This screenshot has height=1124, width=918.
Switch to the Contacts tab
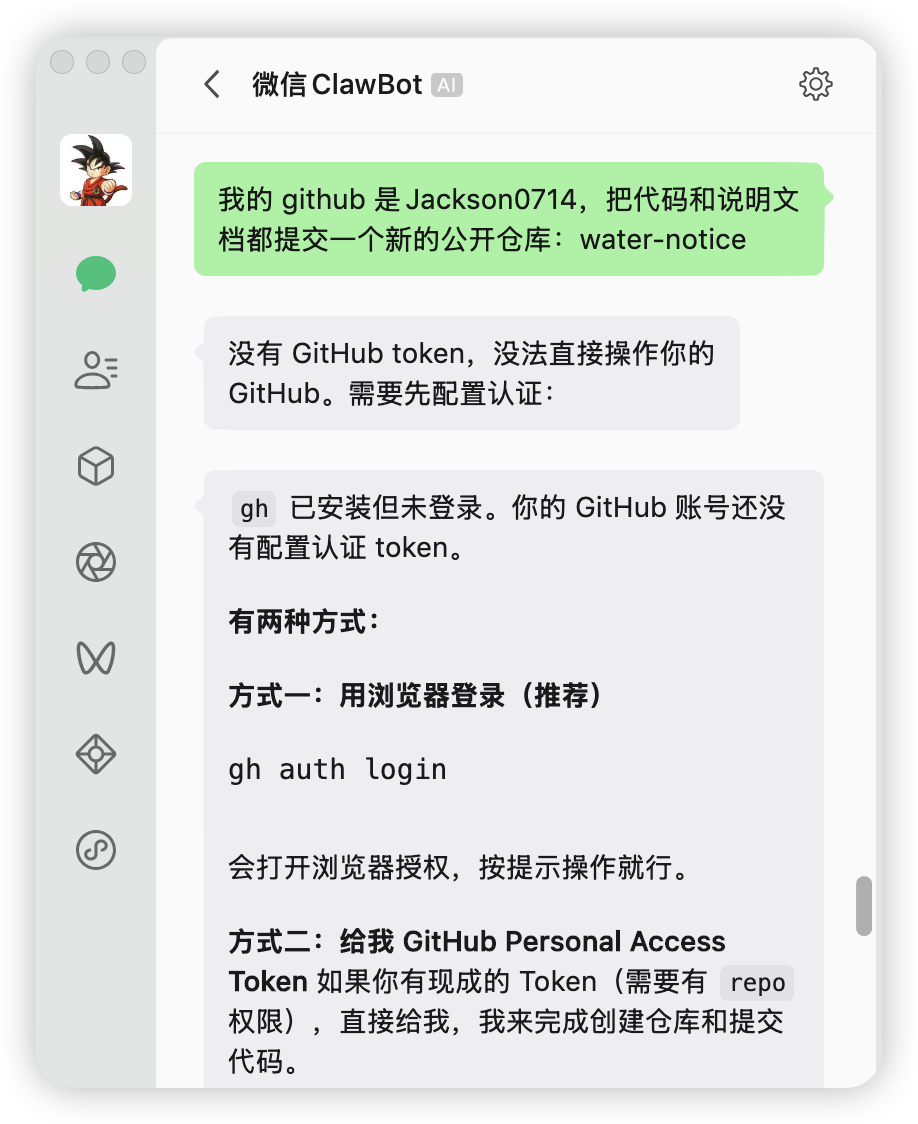click(x=96, y=370)
